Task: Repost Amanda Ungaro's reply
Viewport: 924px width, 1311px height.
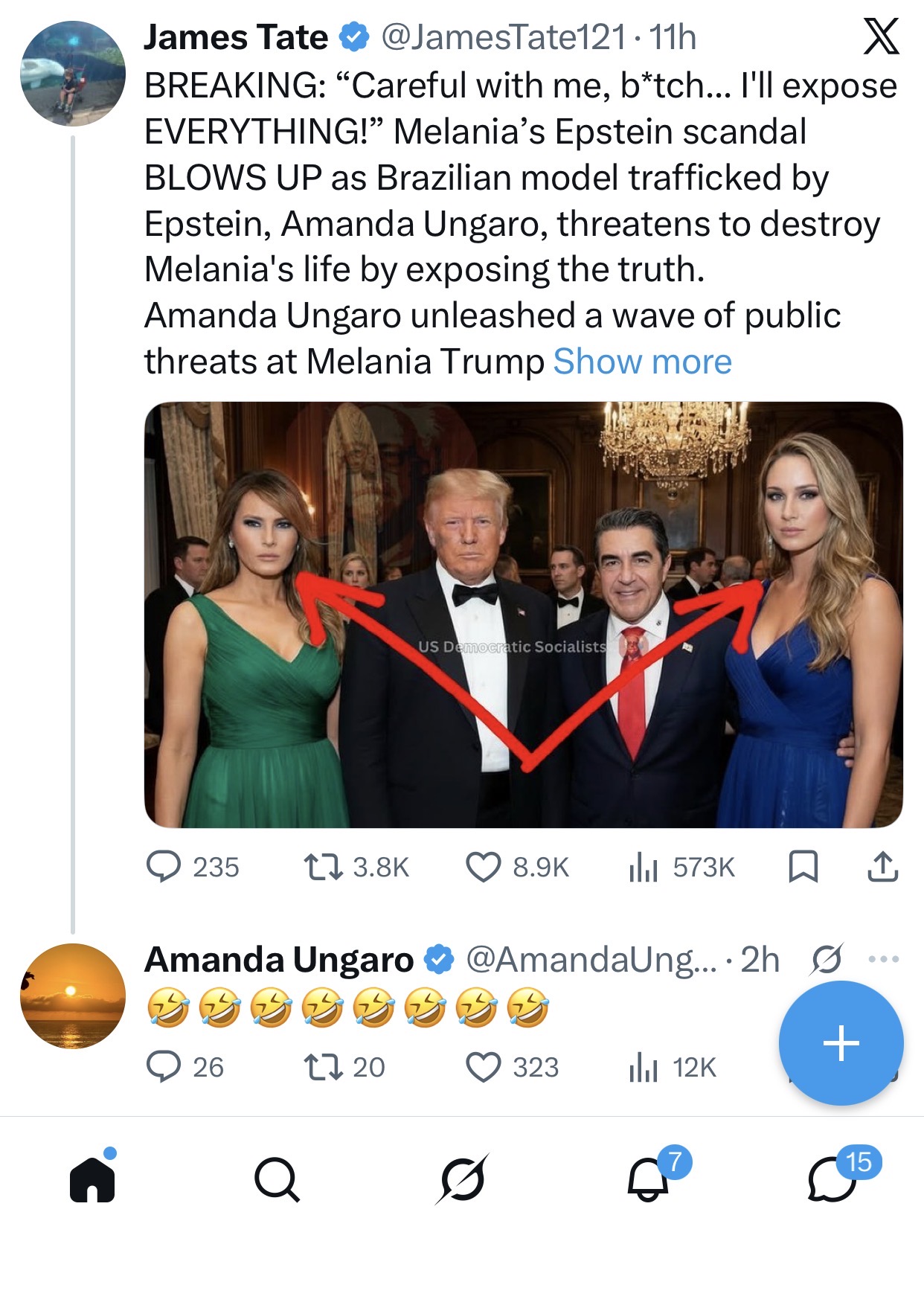Action: [324, 1067]
